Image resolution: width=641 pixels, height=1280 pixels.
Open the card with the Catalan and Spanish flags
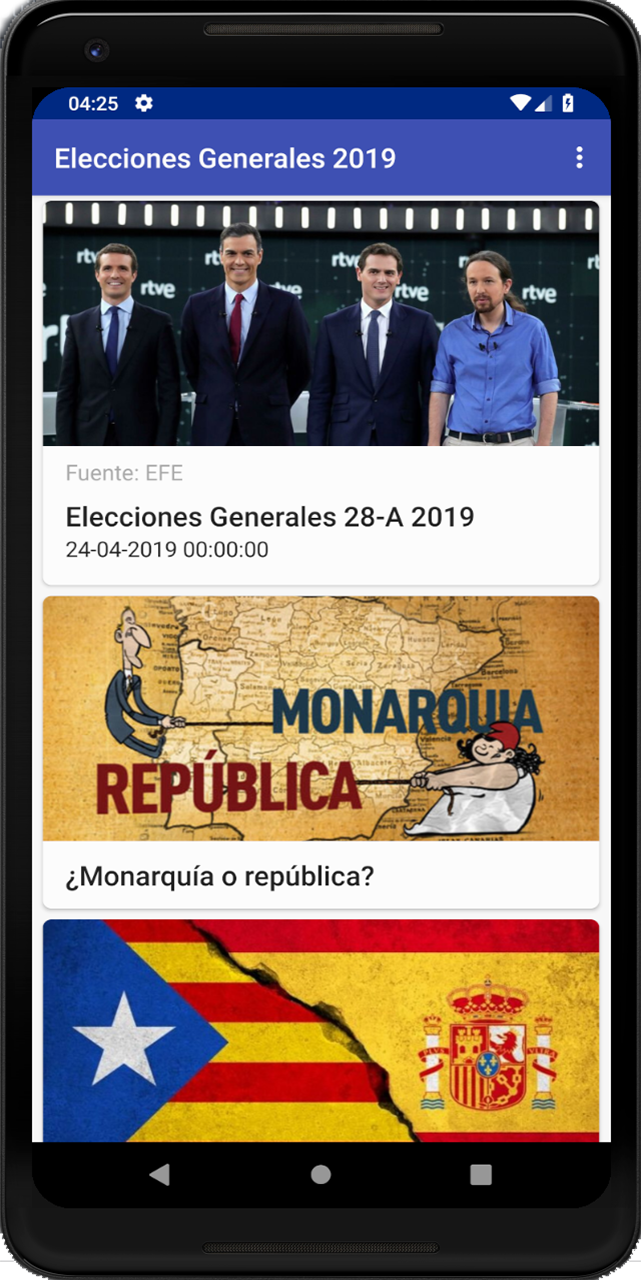[321, 1030]
